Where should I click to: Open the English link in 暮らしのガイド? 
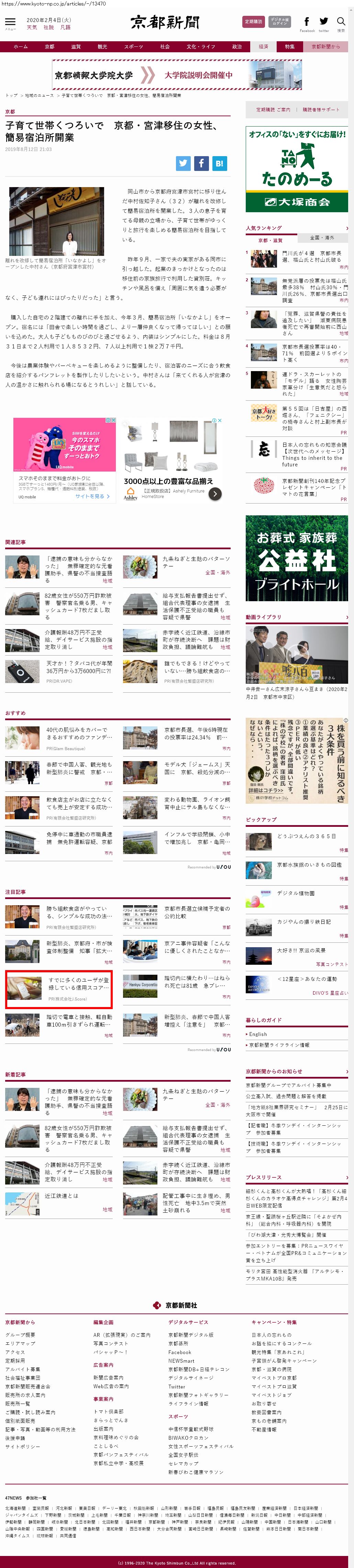coord(258,1034)
